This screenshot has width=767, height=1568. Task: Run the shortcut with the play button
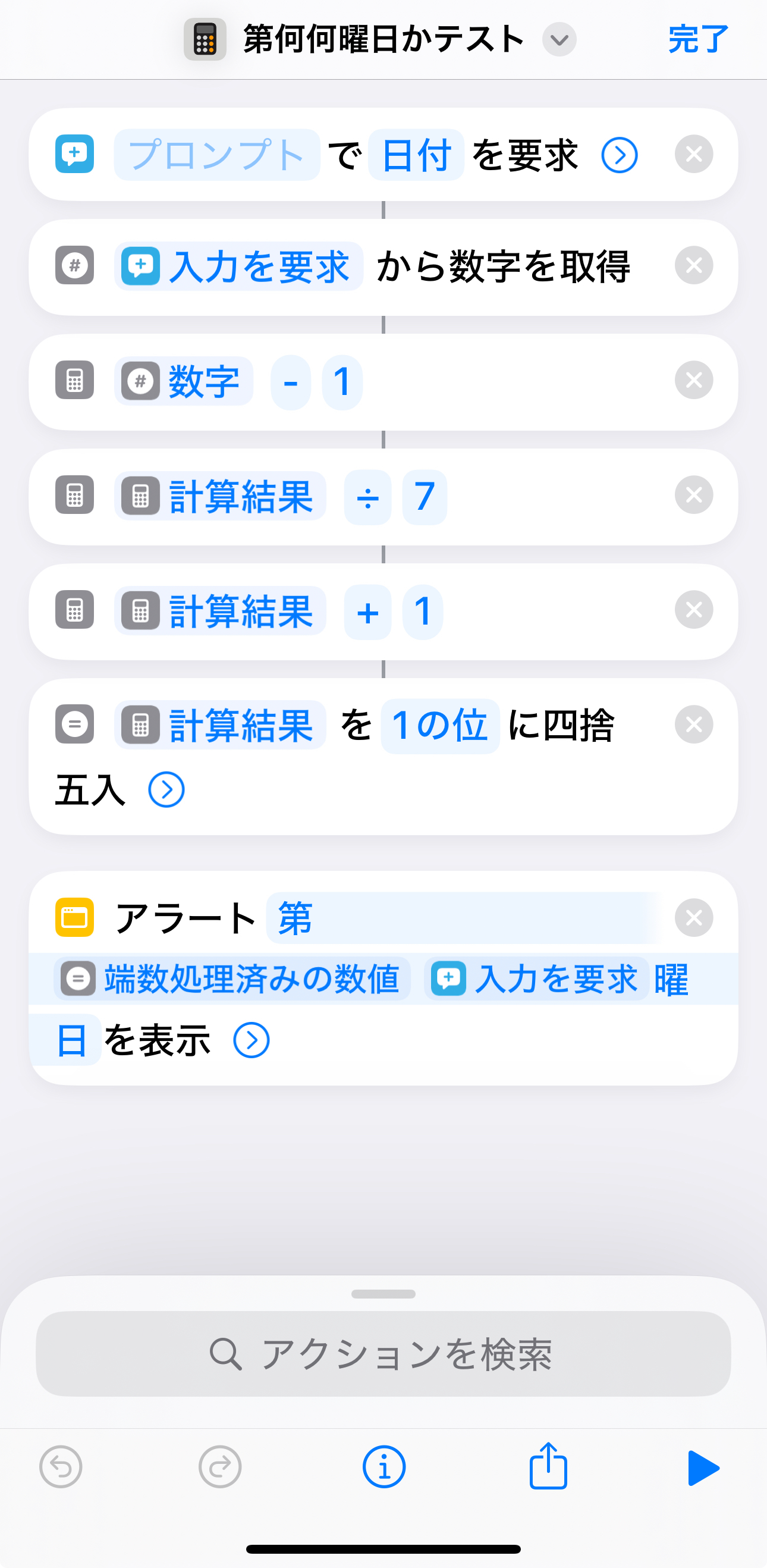point(703,1467)
